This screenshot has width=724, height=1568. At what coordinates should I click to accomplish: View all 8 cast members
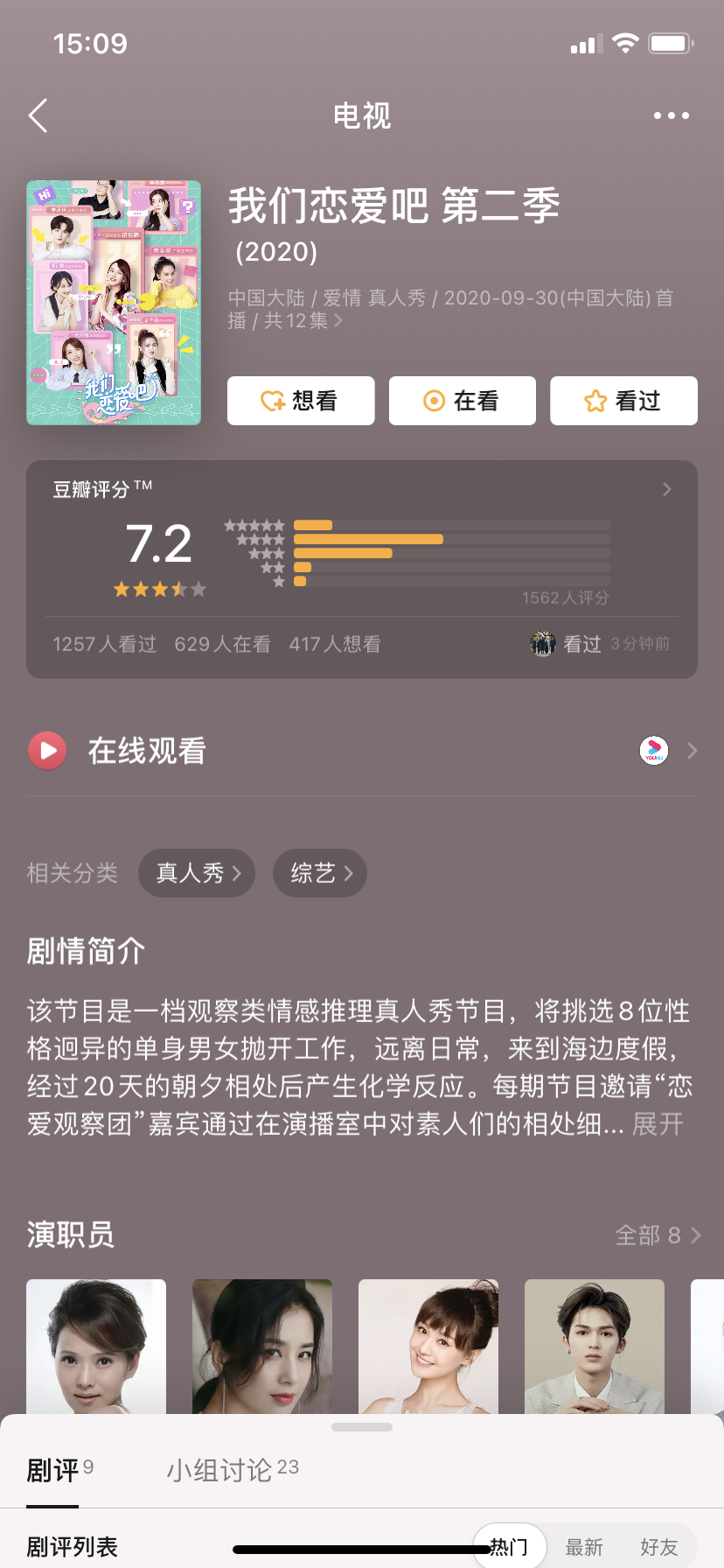658,1235
